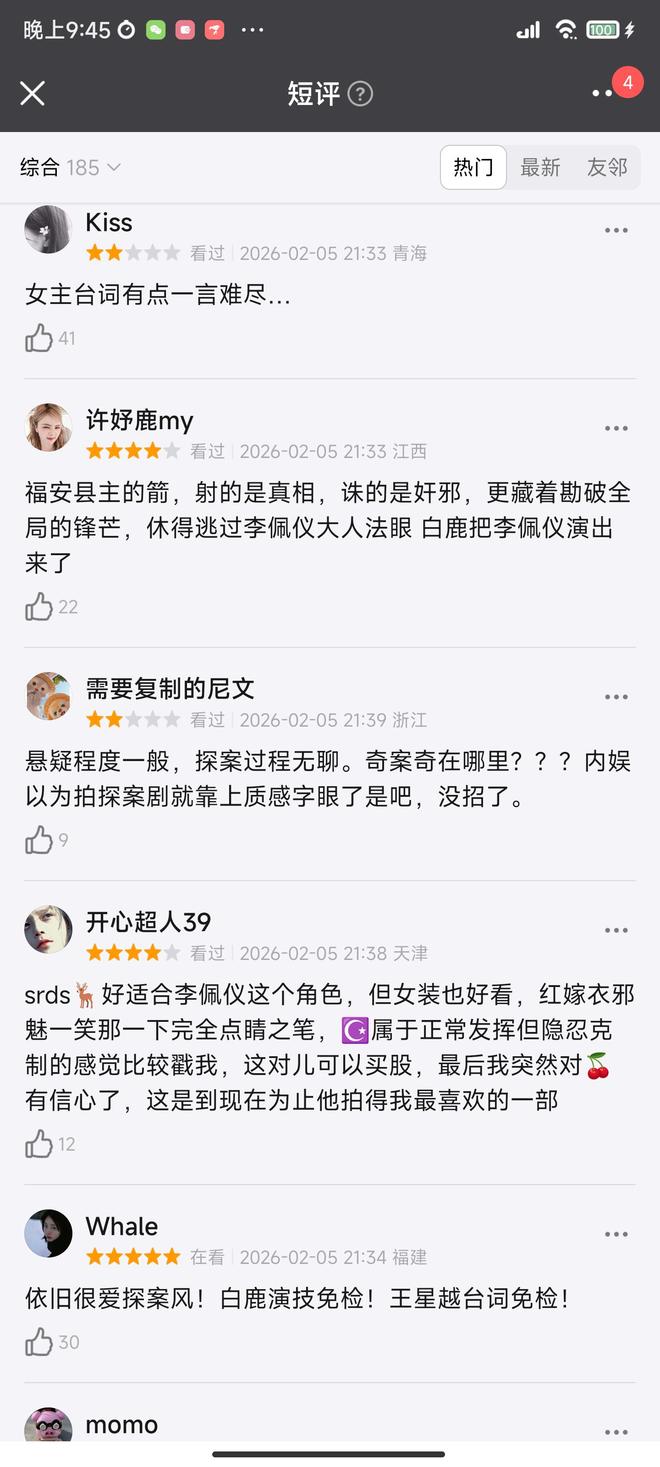The height and width of the screenshot is (1467, 660).
Task: Open more options on momo's review
Action: point(616,1432)
